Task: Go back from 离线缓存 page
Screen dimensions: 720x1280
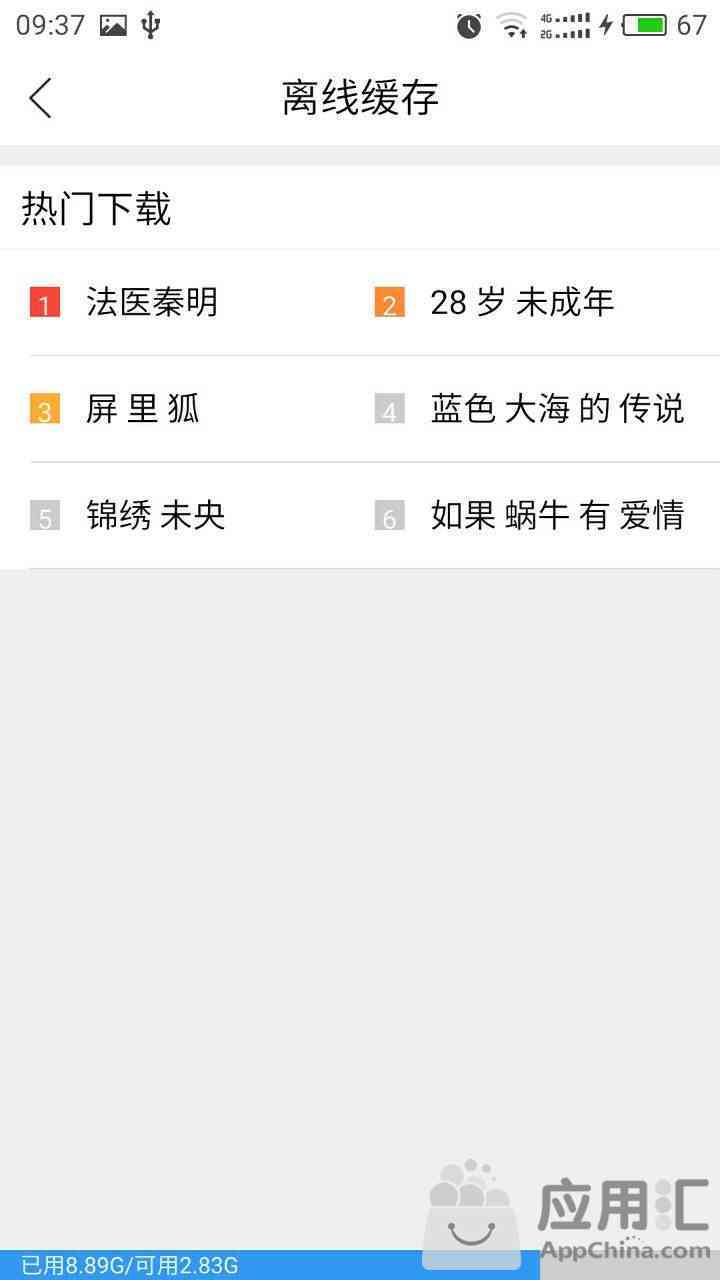Action: [x=40, y=98]
